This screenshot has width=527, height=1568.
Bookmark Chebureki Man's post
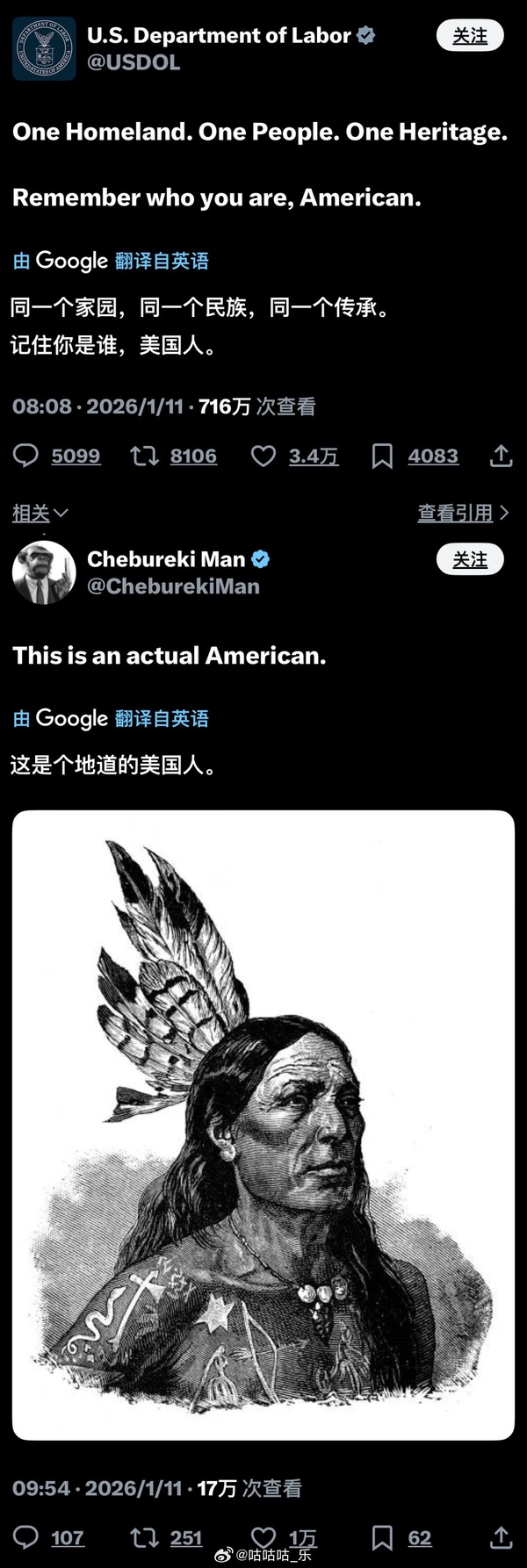coord(382,1537)
